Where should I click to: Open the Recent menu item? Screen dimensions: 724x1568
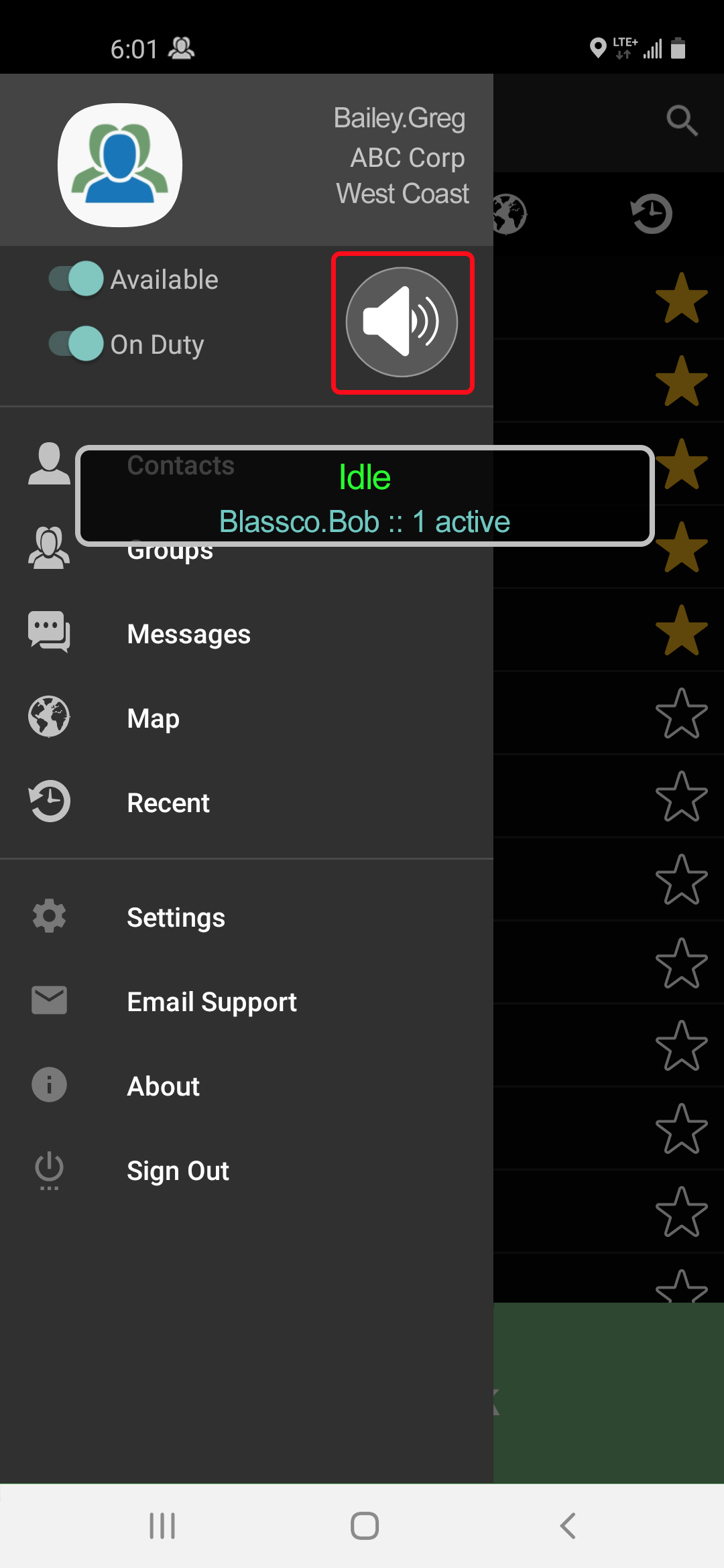(x=168, y=803)
